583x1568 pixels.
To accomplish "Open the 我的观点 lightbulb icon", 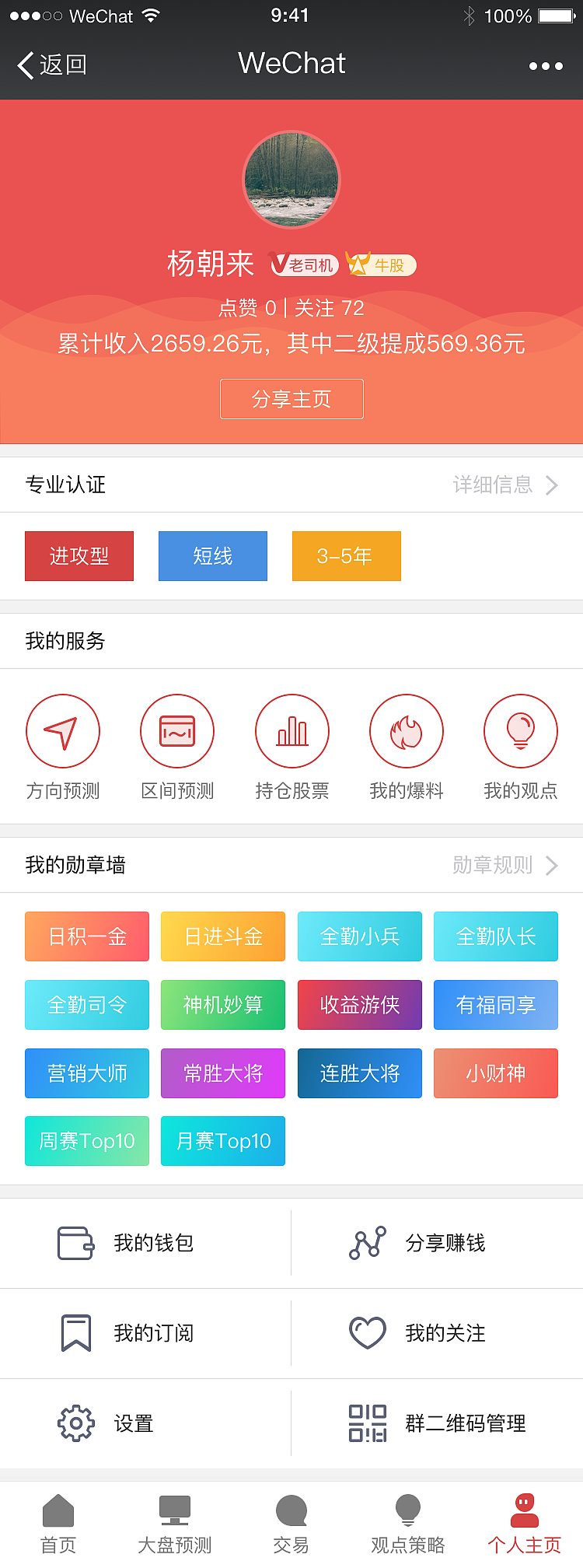I will tap(521, 731).
